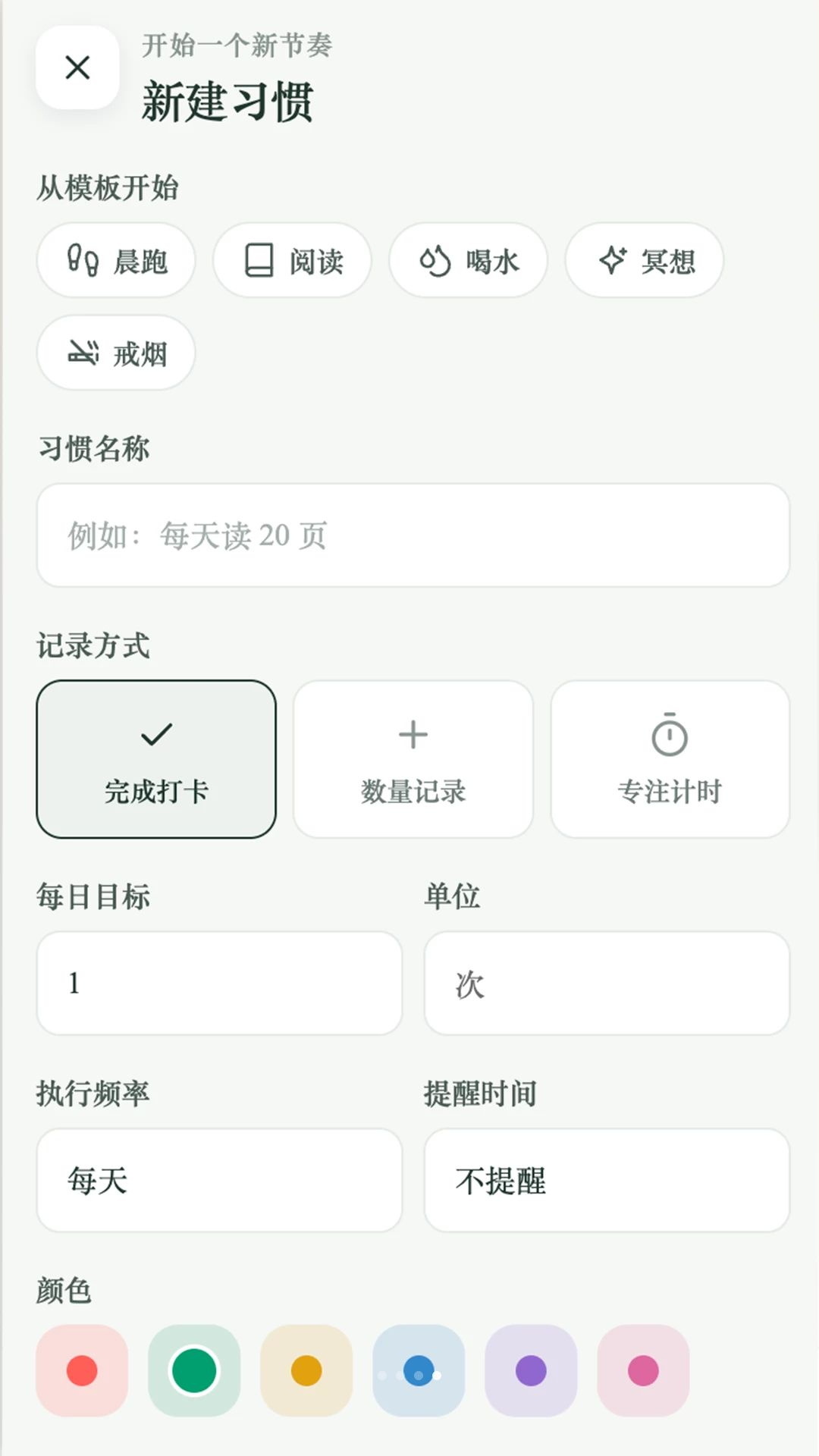Select the 戒烟 template
This screenshot has height=1456, width=819.
coord(116,353)
